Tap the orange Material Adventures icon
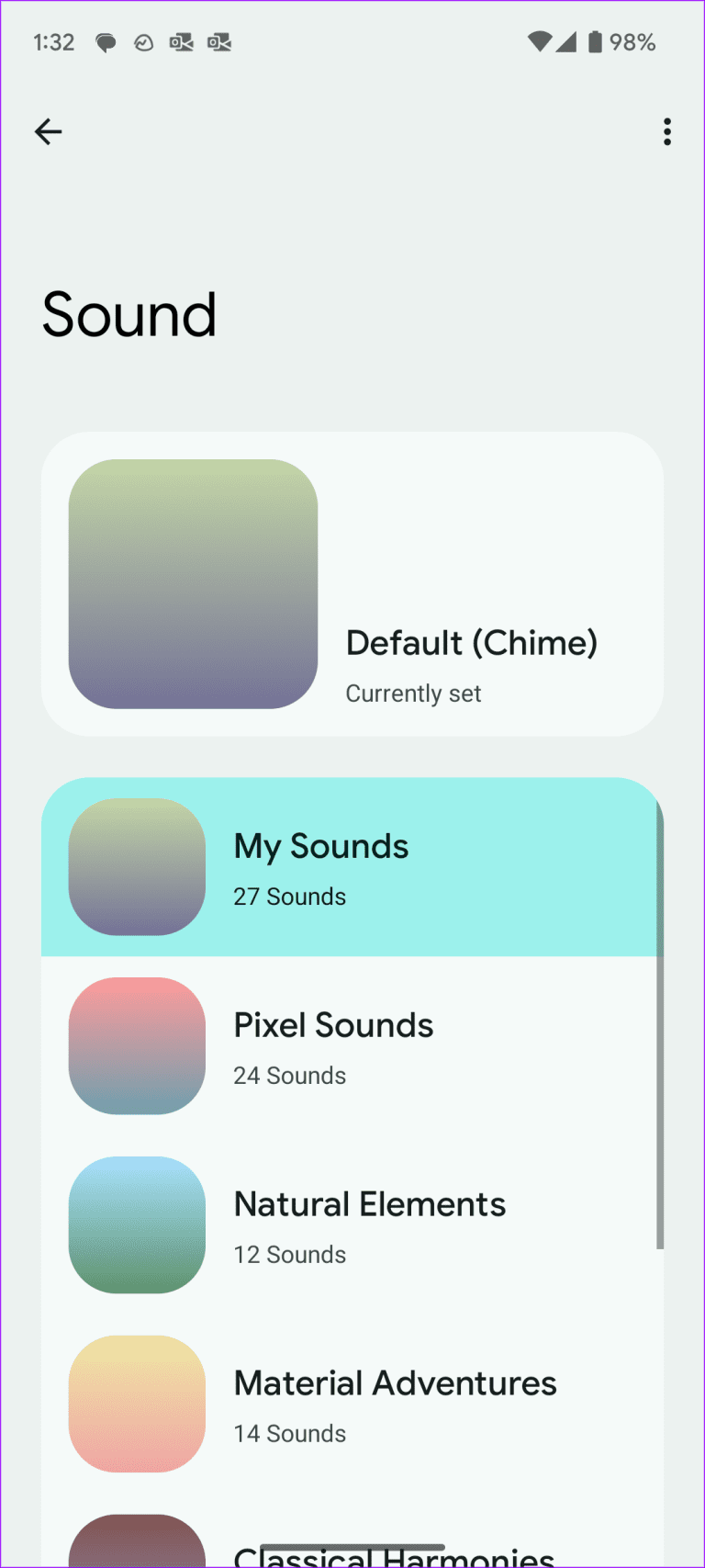 [x=136, y=1403]
